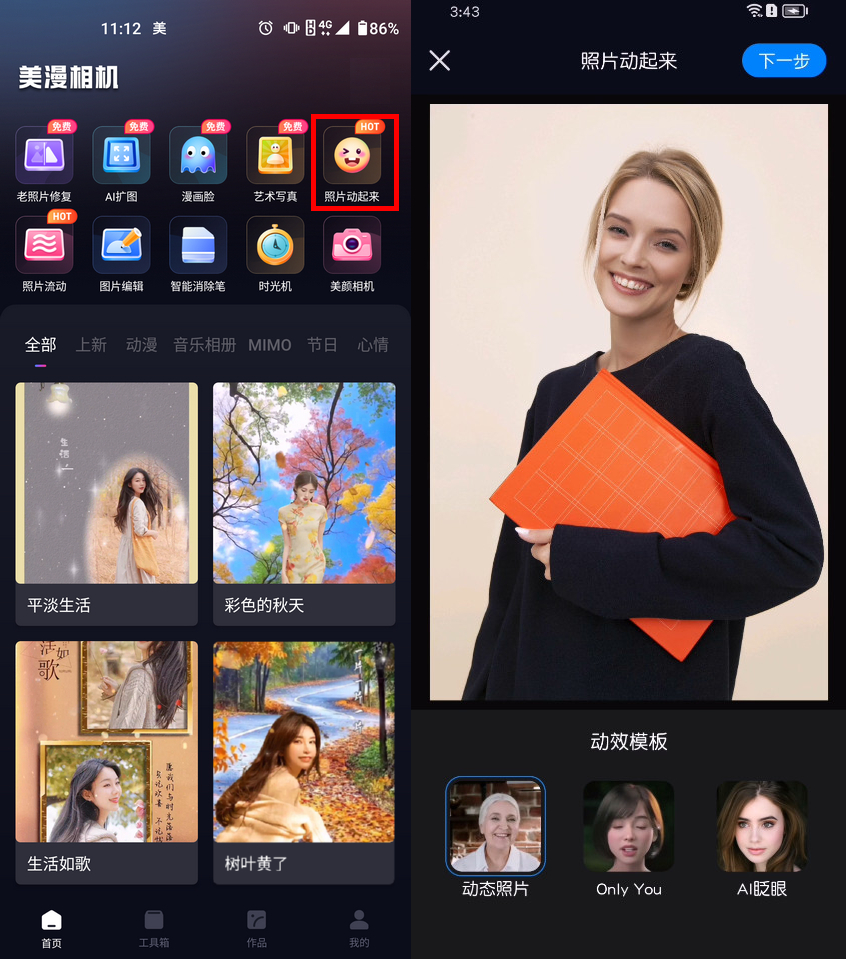
Task: Tap 下一步 to continue
Action: 784,61
